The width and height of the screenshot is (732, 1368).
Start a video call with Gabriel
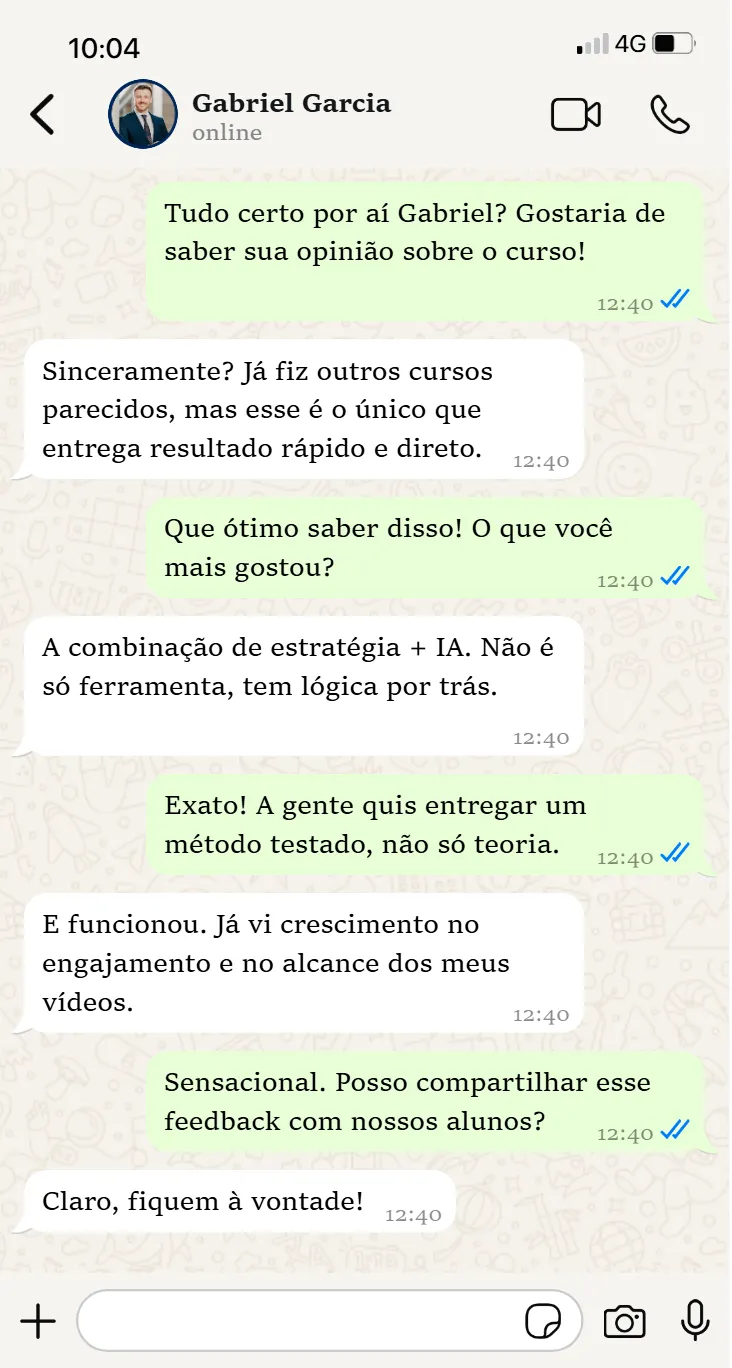click(x=576, y=115)
